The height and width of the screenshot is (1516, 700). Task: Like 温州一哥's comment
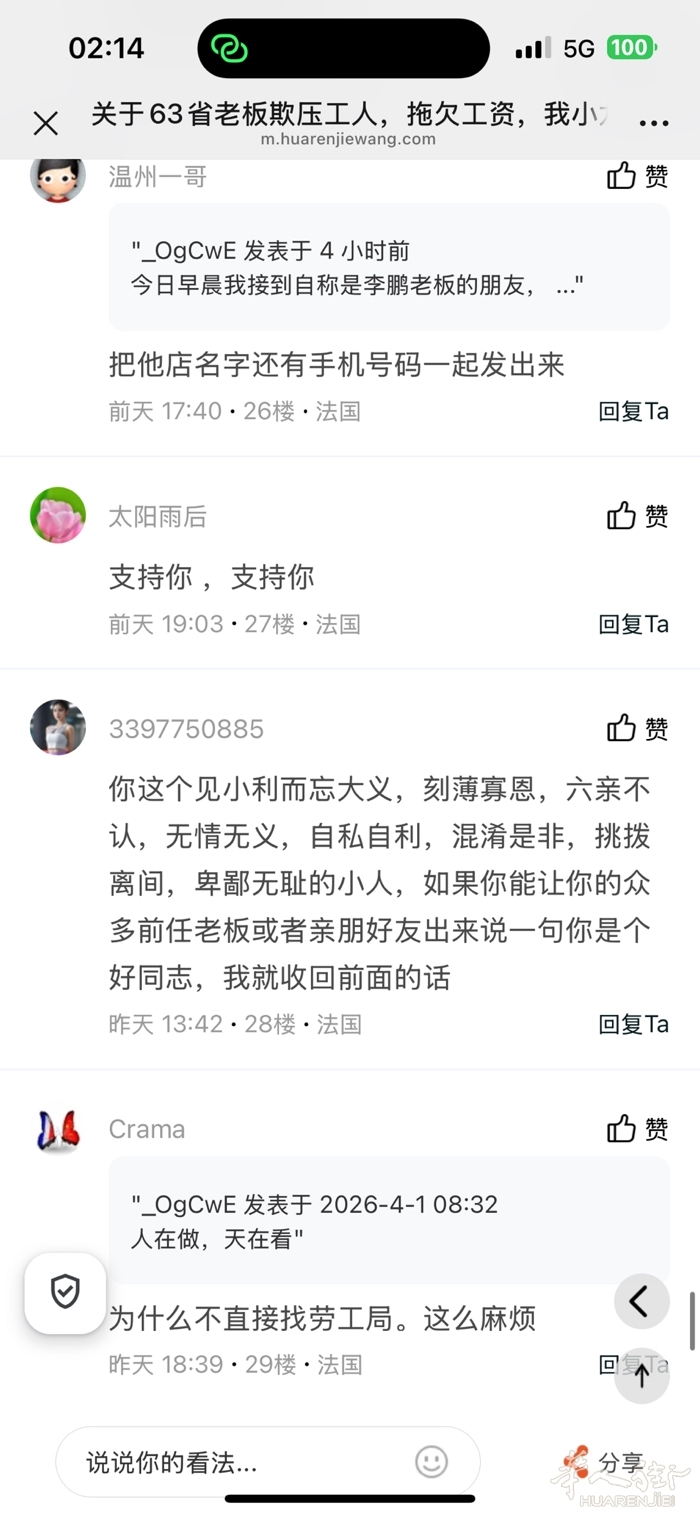[638, 176]
